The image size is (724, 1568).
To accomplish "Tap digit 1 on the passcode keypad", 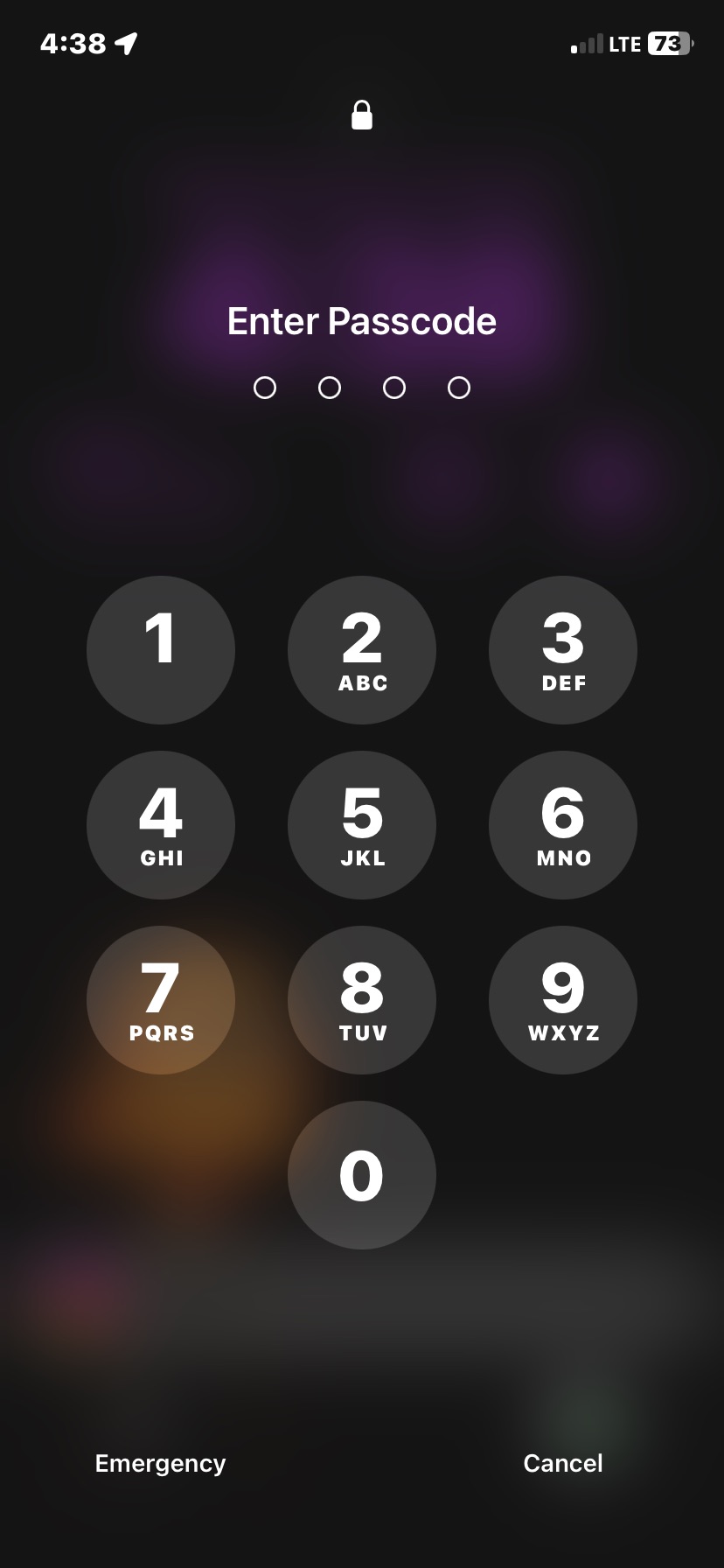I will [x=161, y=650].
